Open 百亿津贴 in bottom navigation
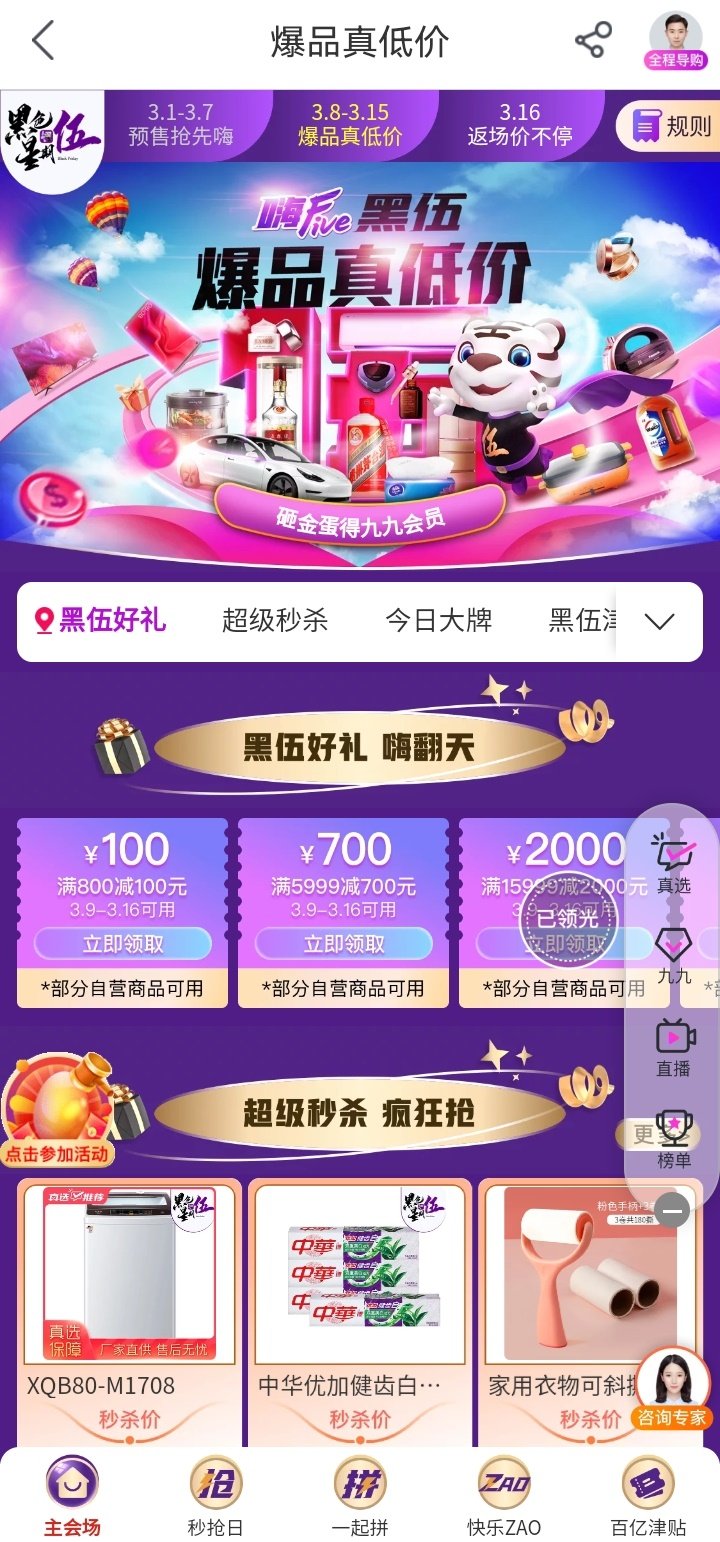720x1542 pixels. tap(648, 1497)
